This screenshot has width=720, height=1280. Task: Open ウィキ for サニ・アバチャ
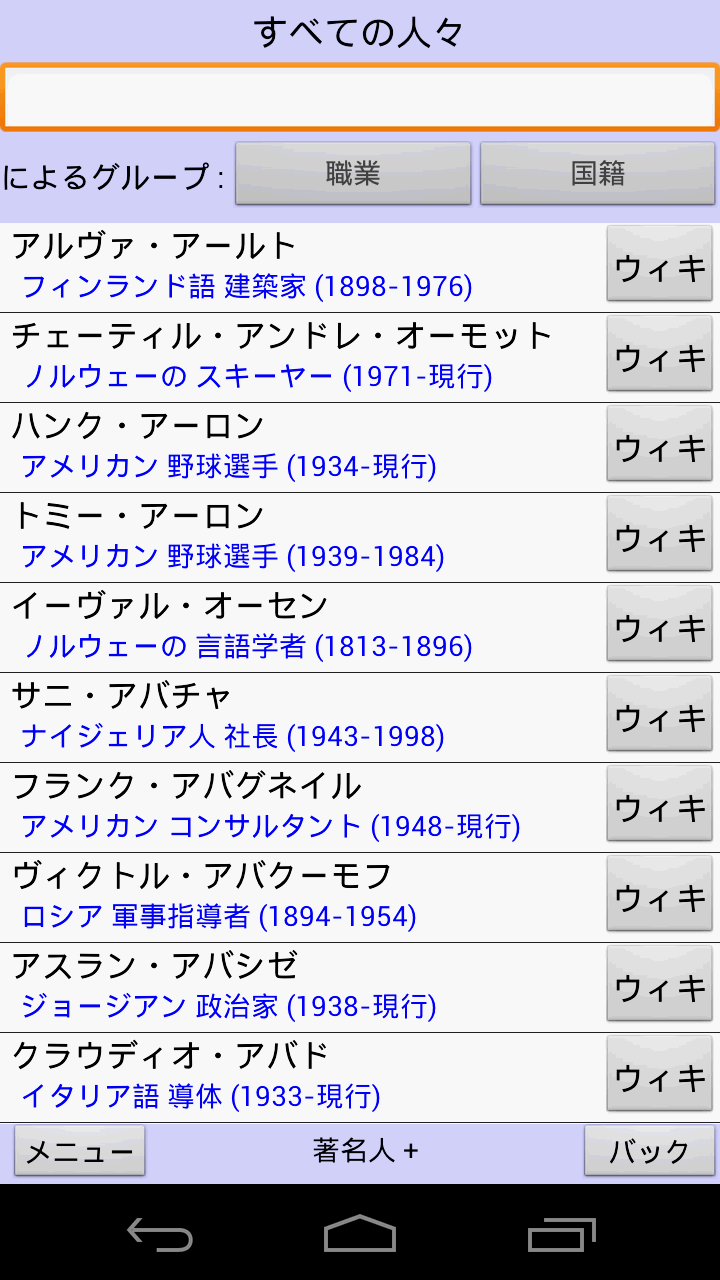pyautogui.click(x=660, y=717)
